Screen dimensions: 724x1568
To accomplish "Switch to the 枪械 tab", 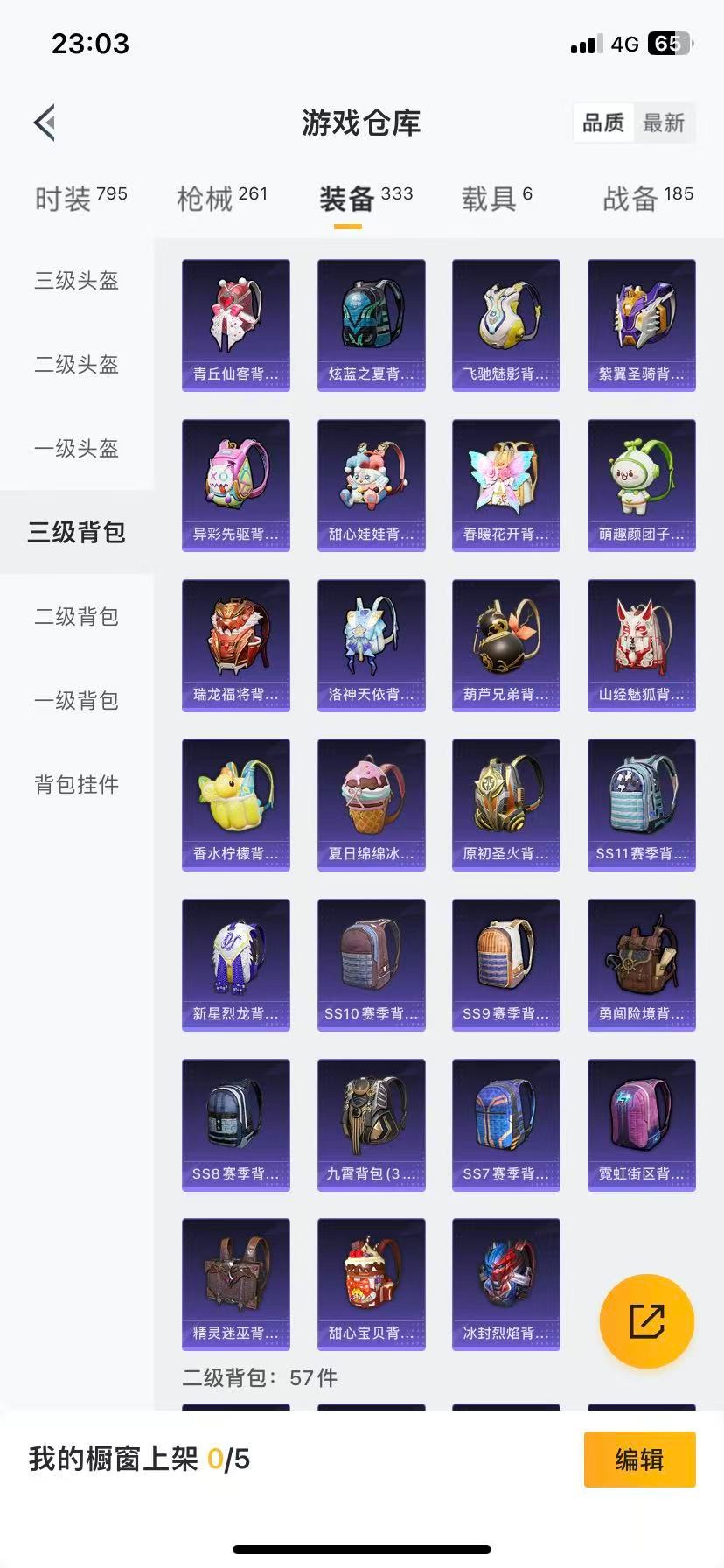I will [x=220, y=198].
